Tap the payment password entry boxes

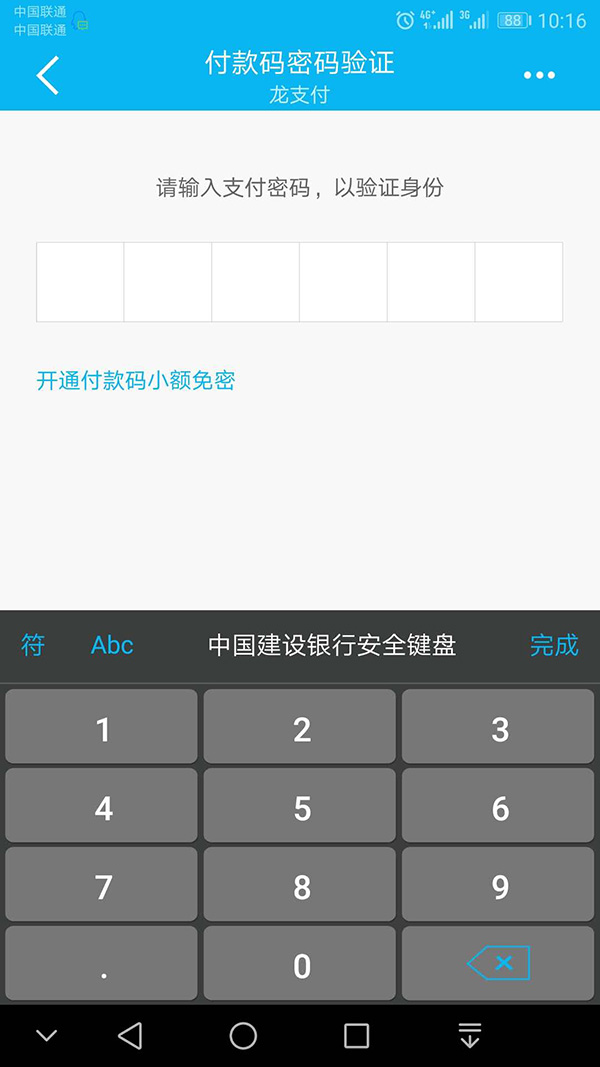[x=299, y=282]
